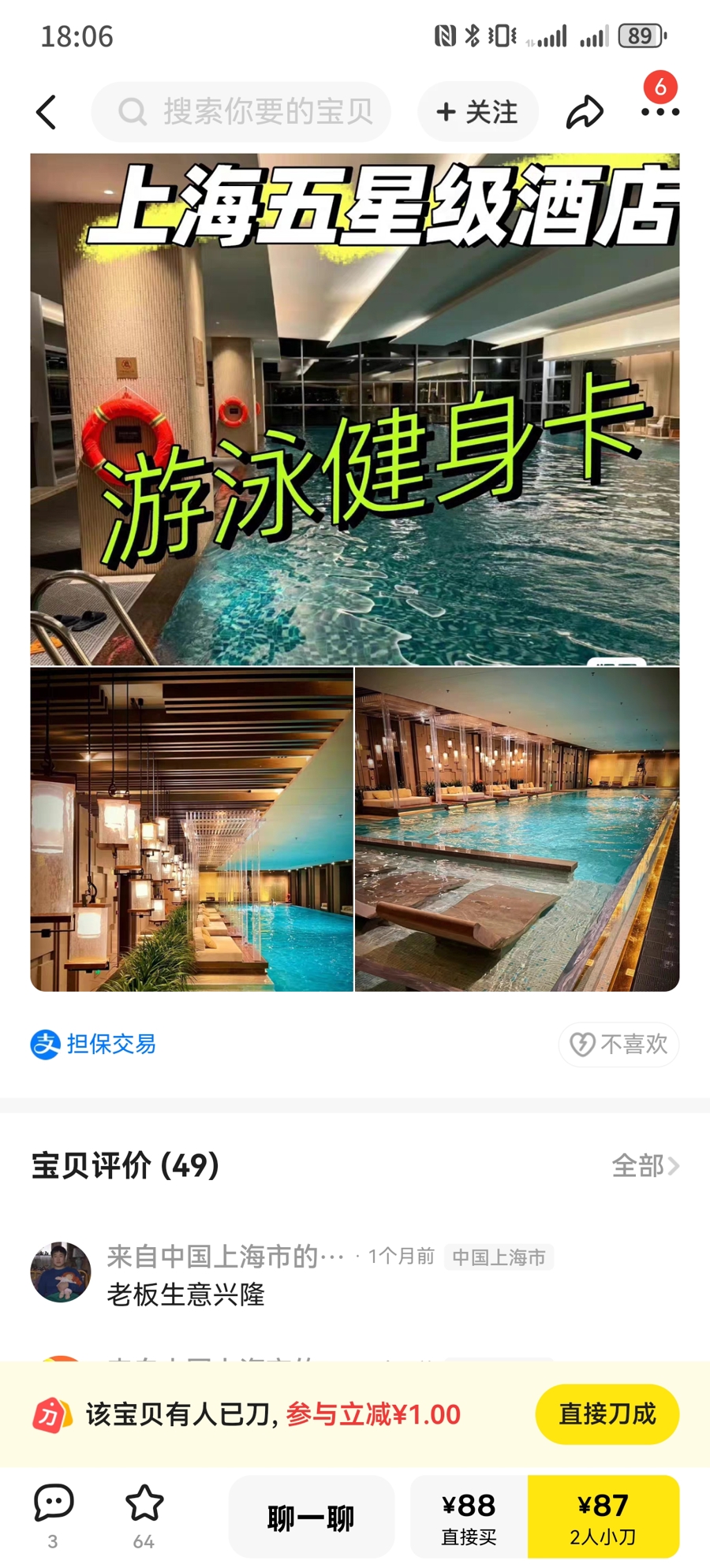Favorite this item with the star

(144, 1514)
